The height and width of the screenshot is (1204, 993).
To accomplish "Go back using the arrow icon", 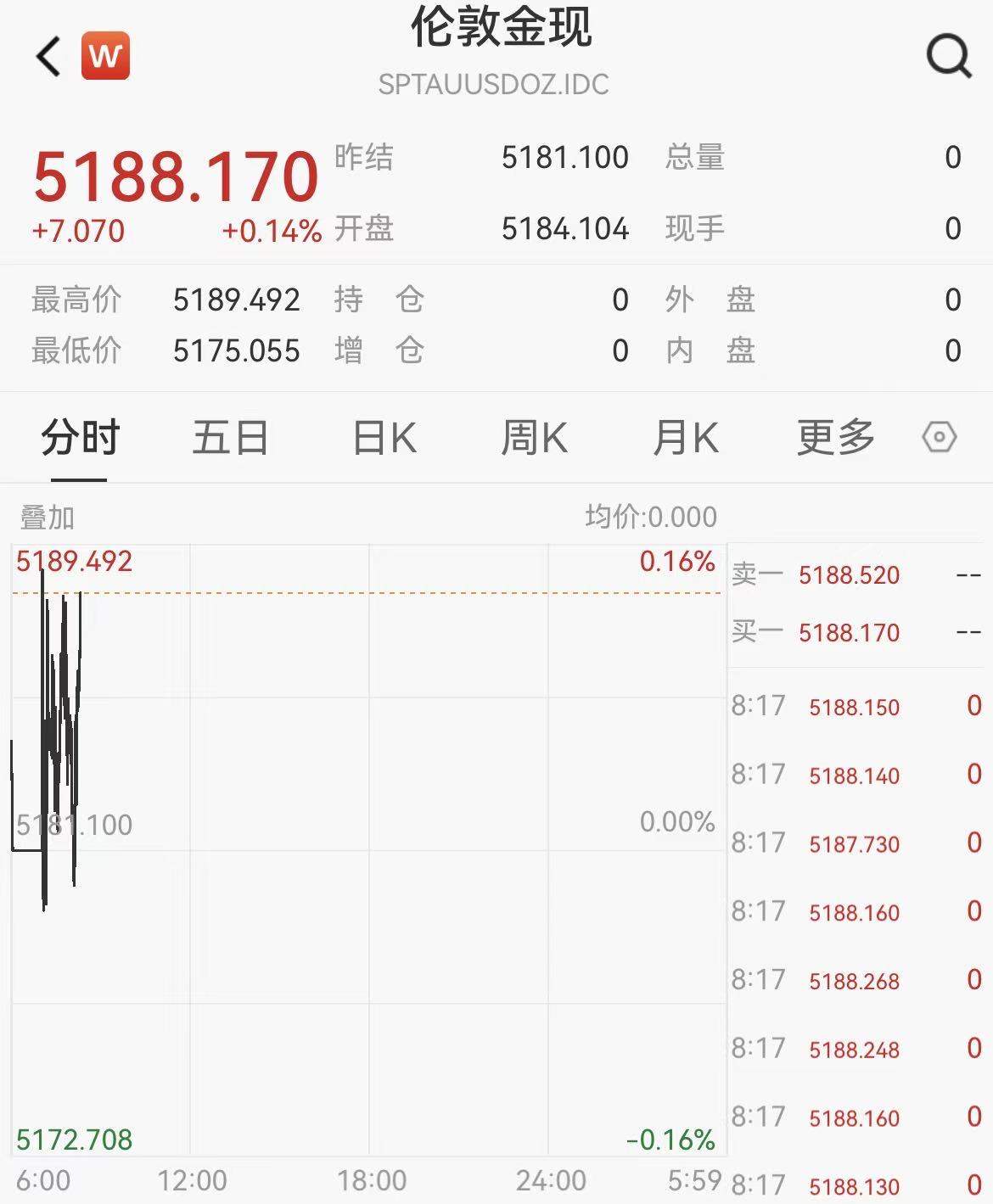I will tap(48, 57).
